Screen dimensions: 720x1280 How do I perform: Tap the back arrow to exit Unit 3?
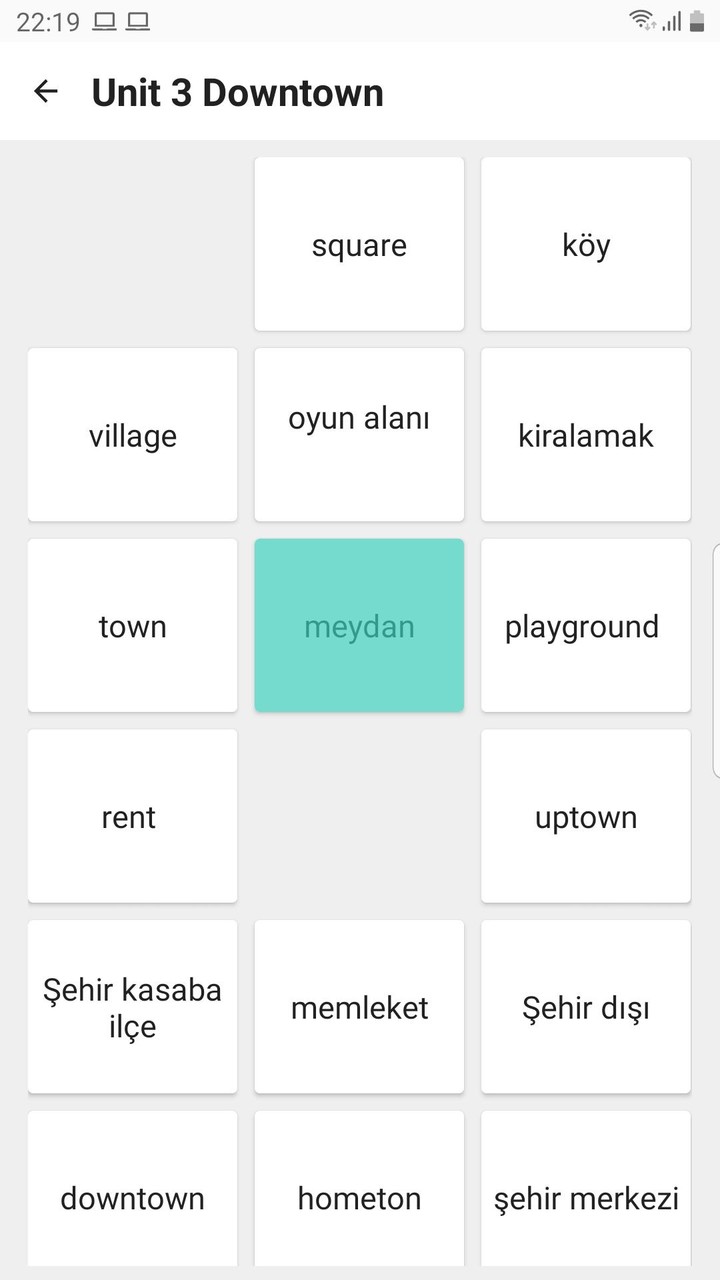coord(46,91)
